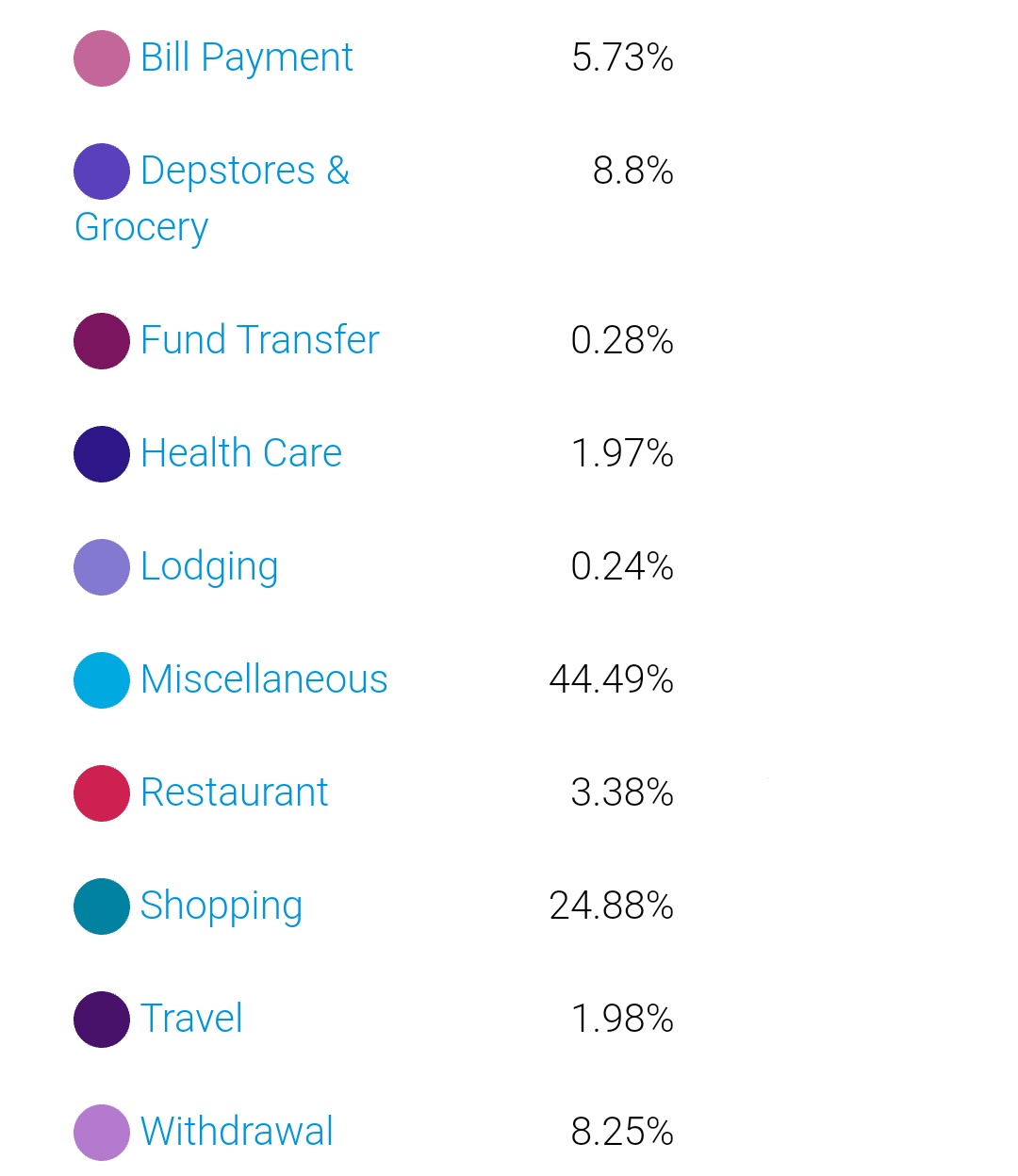Select the Health Care category
This screenshot has height=1176, width=1018.
(240, 453)
